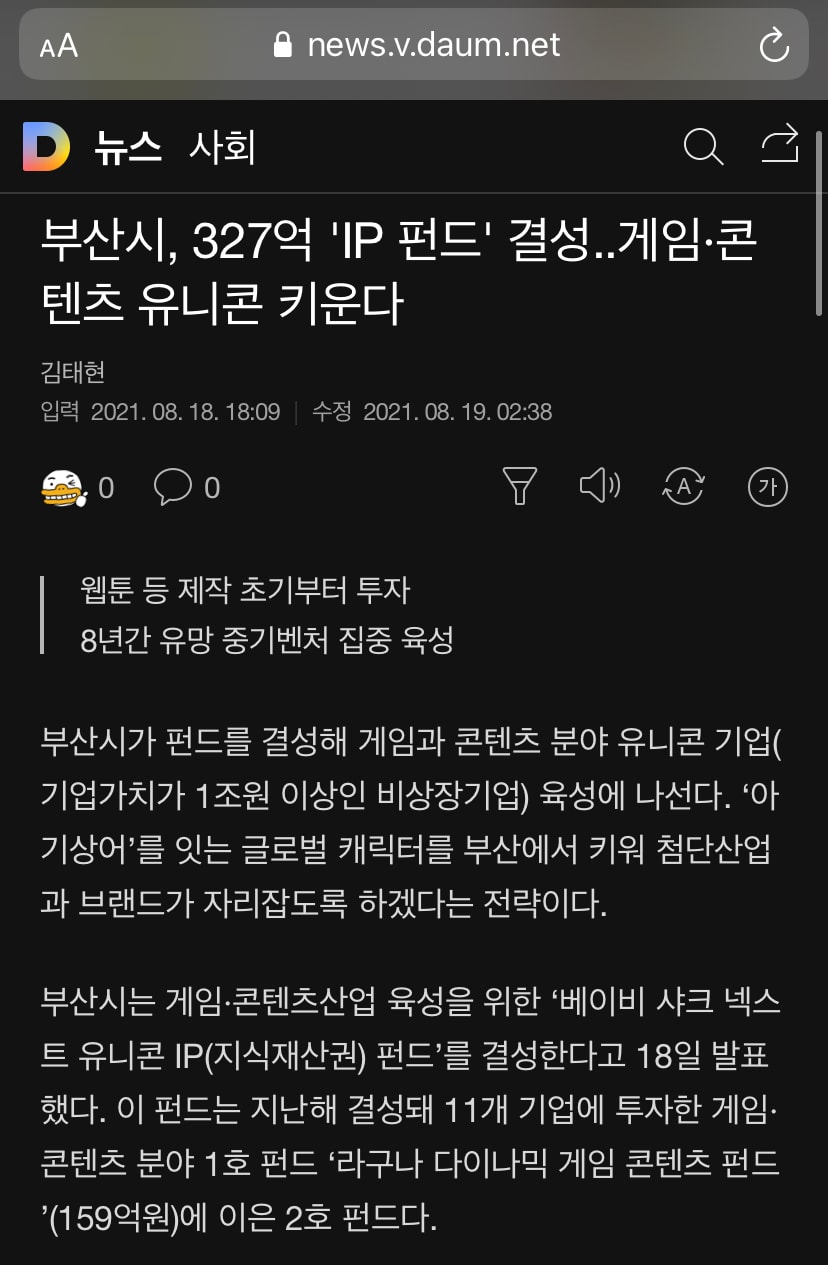Open the 사회 news section
Image resolution: width=828 pixels, height=1265 pixels.
pos(223,148)
